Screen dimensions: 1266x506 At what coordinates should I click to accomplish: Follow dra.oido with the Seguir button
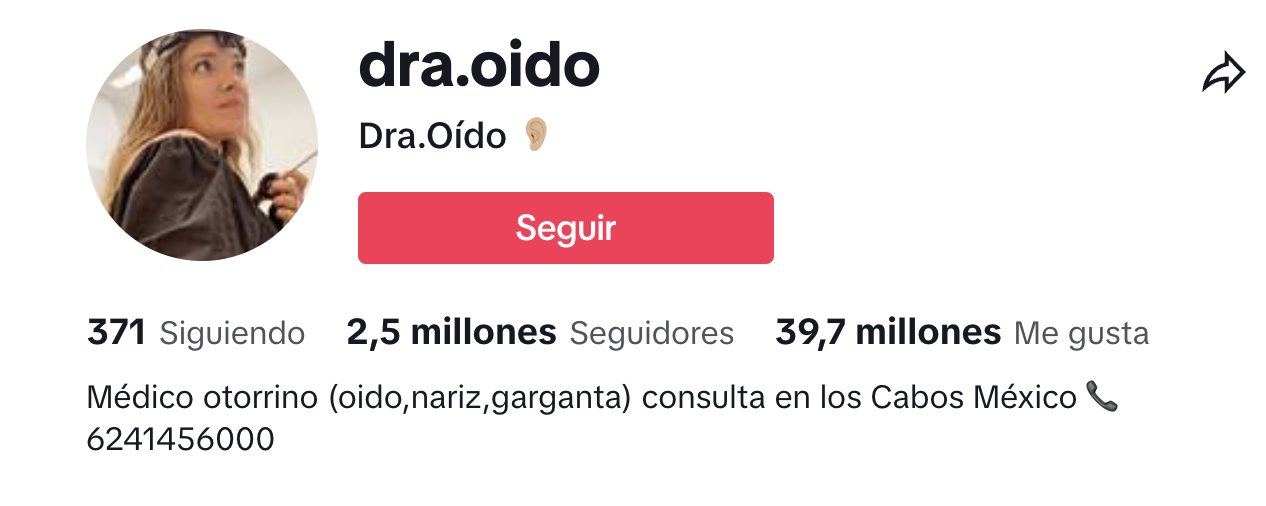click(565, 228)
